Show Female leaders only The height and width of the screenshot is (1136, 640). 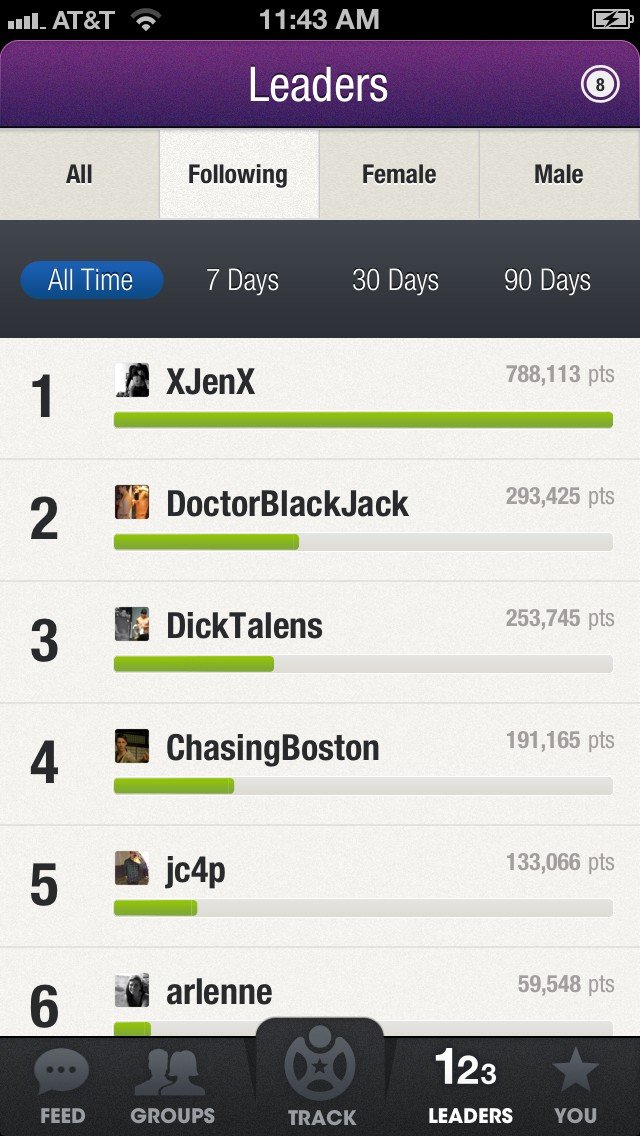pyautogui.click(x=399, y=174)
